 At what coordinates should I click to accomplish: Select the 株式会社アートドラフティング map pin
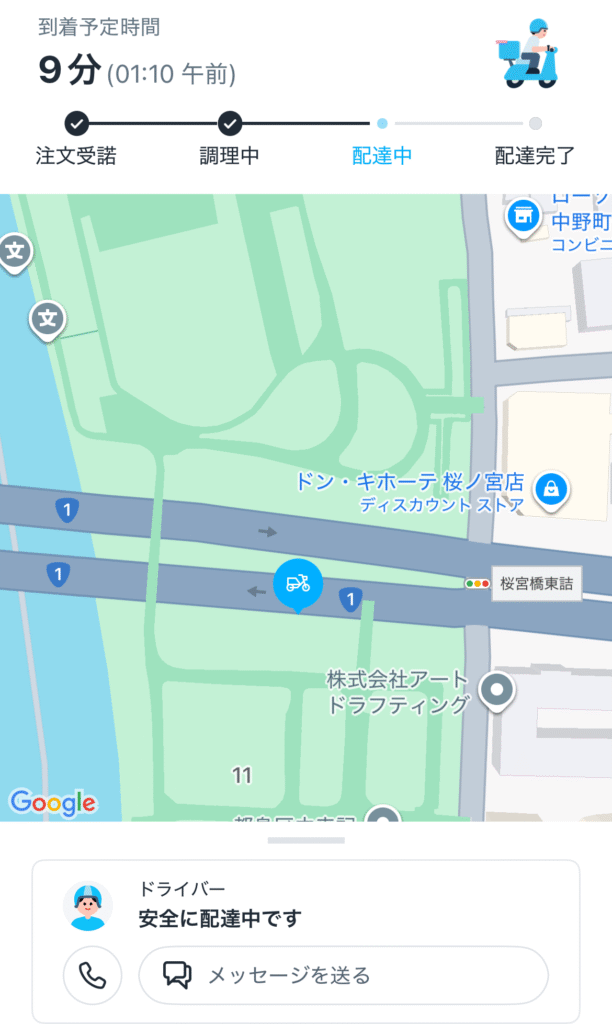[497, 689]
